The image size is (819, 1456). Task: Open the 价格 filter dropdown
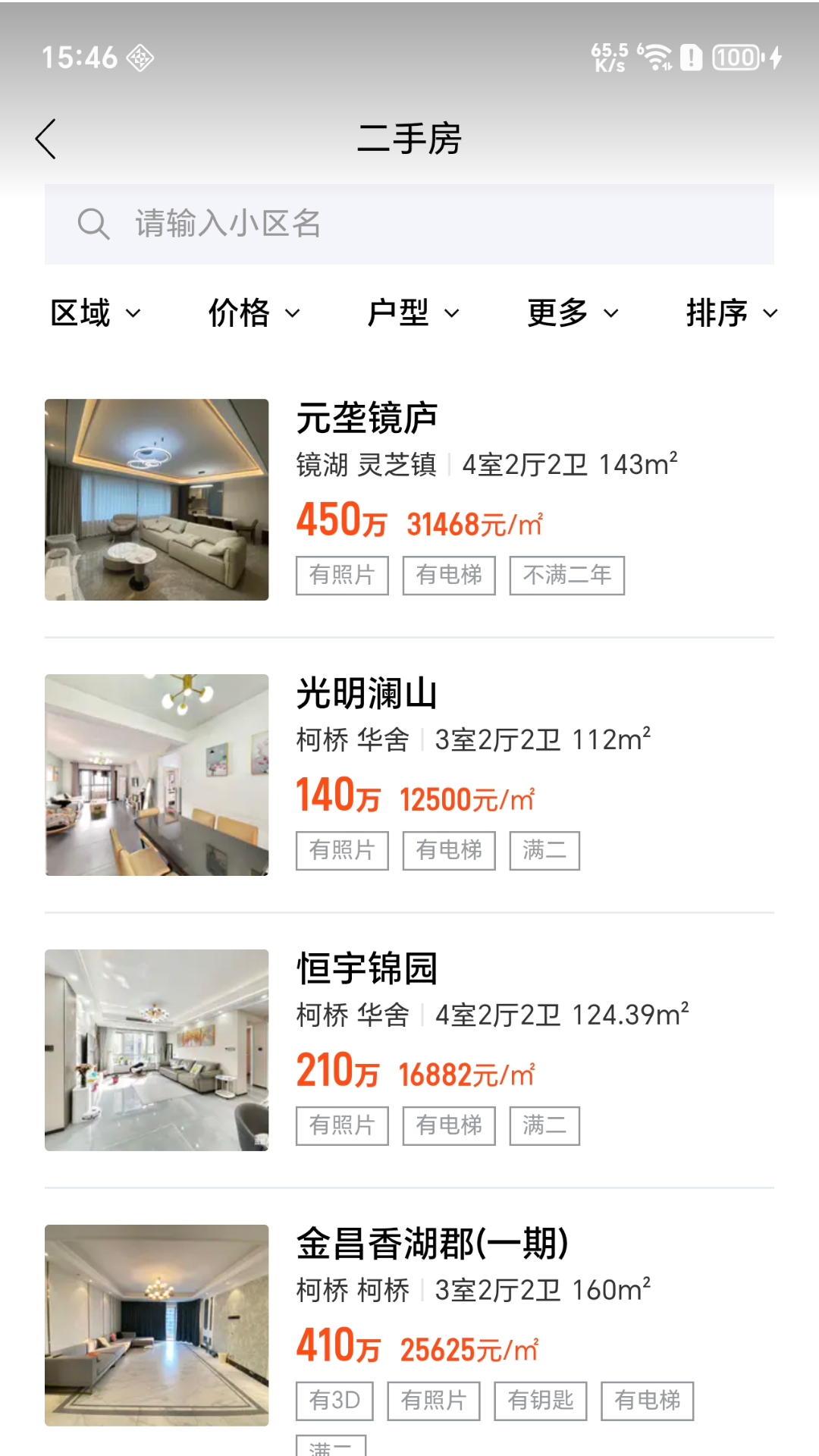(x=254, y=312)
